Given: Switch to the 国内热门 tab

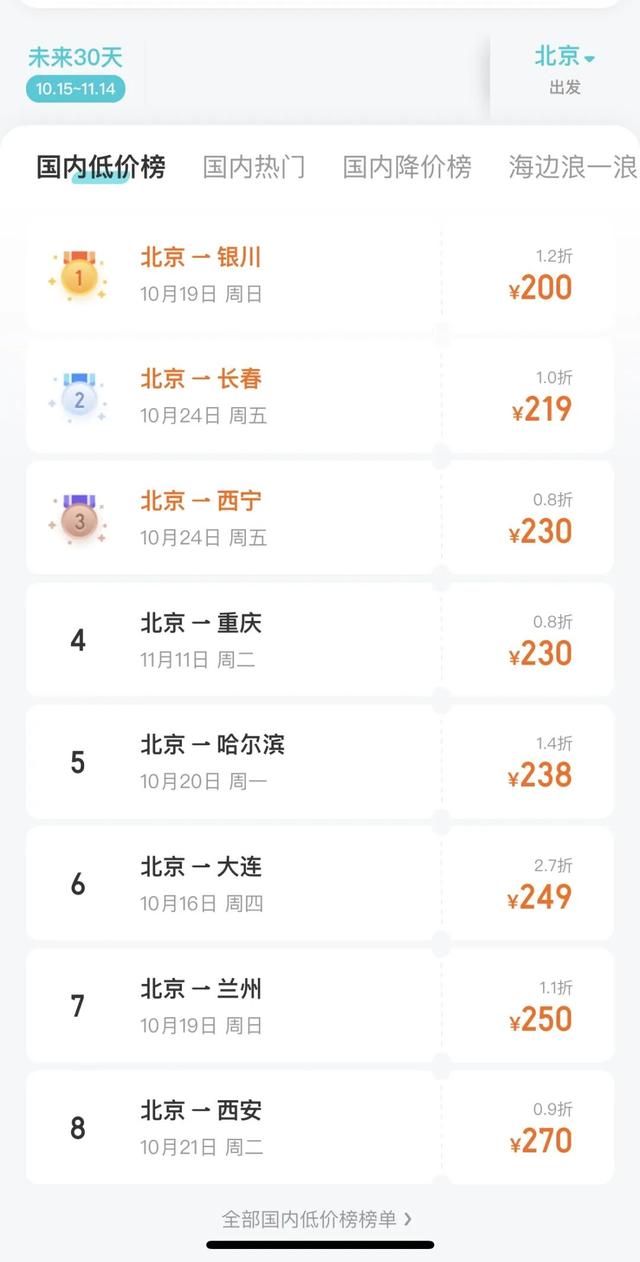Looking at the screenshot, I should 254,167.
